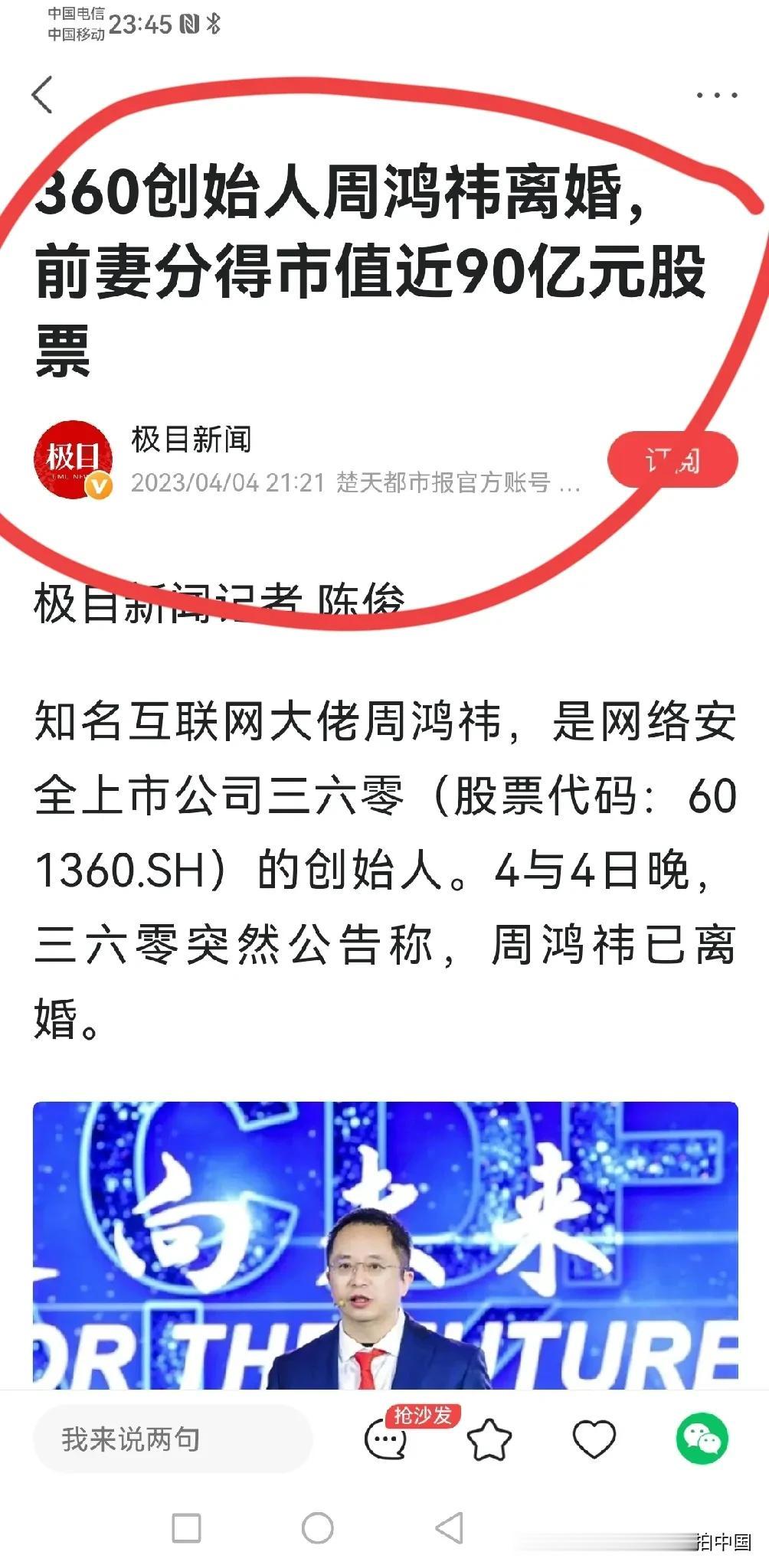Image resolution: width=769 pixels, height=1568 pixels.
Task: Subscribe to 极目新闻 with the red button
Action: (x=672, y=459)
